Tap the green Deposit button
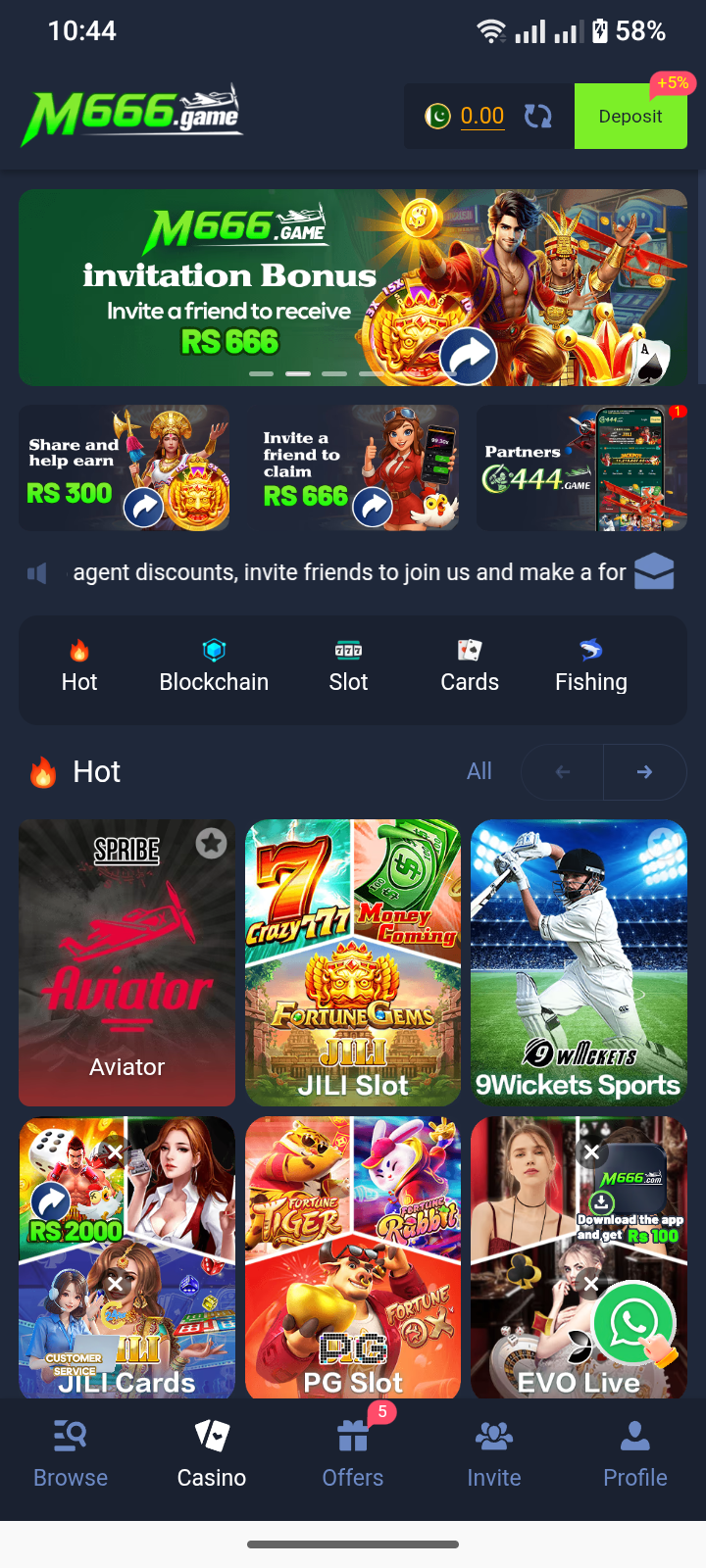The width and height of the screenshot is (706, 1568). (630, 117)
